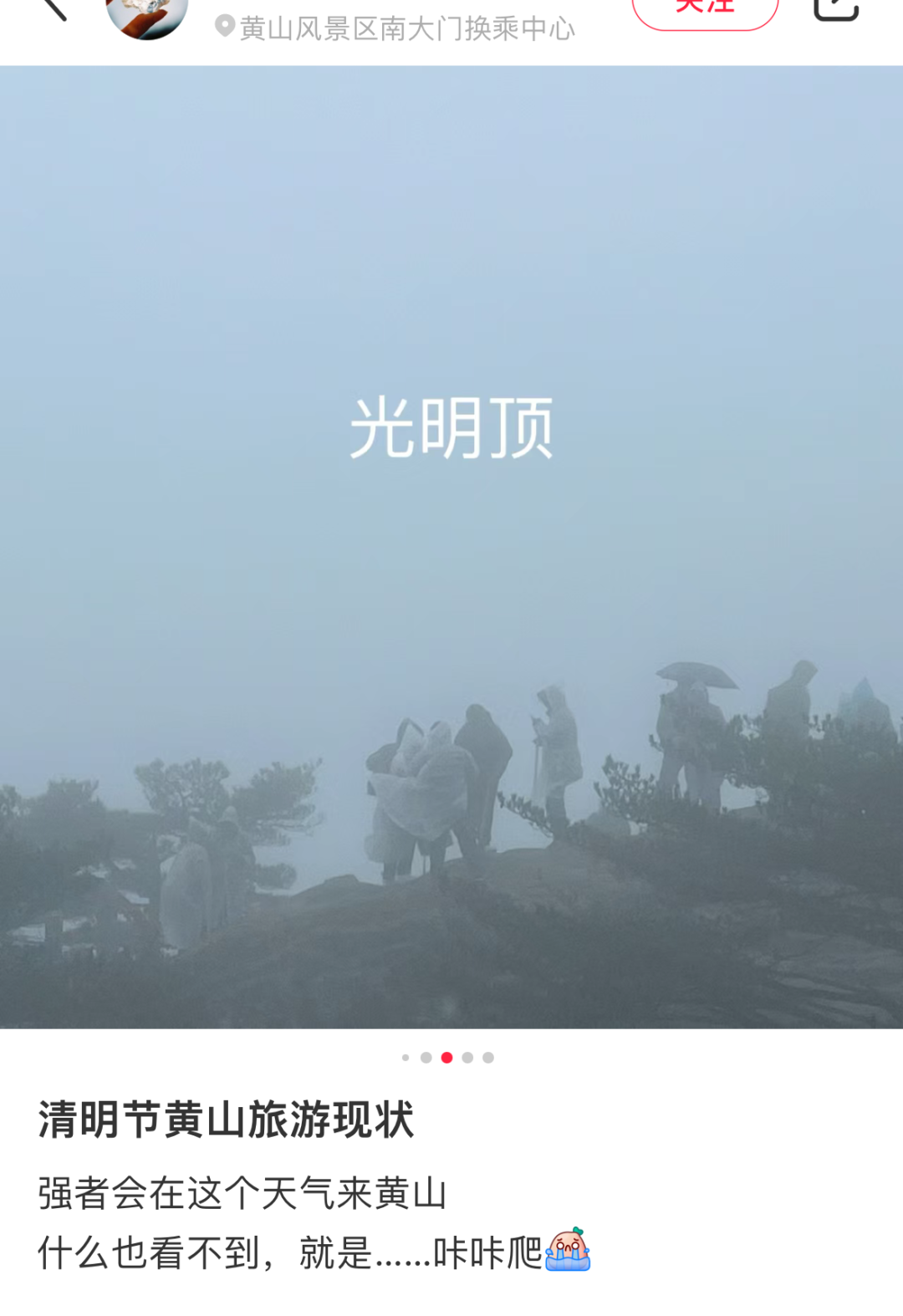The height and width of the screenshot is (1316, 903).
Task: View the 光明顶 photo fullscreen
Action: click(x=451, y=547)
